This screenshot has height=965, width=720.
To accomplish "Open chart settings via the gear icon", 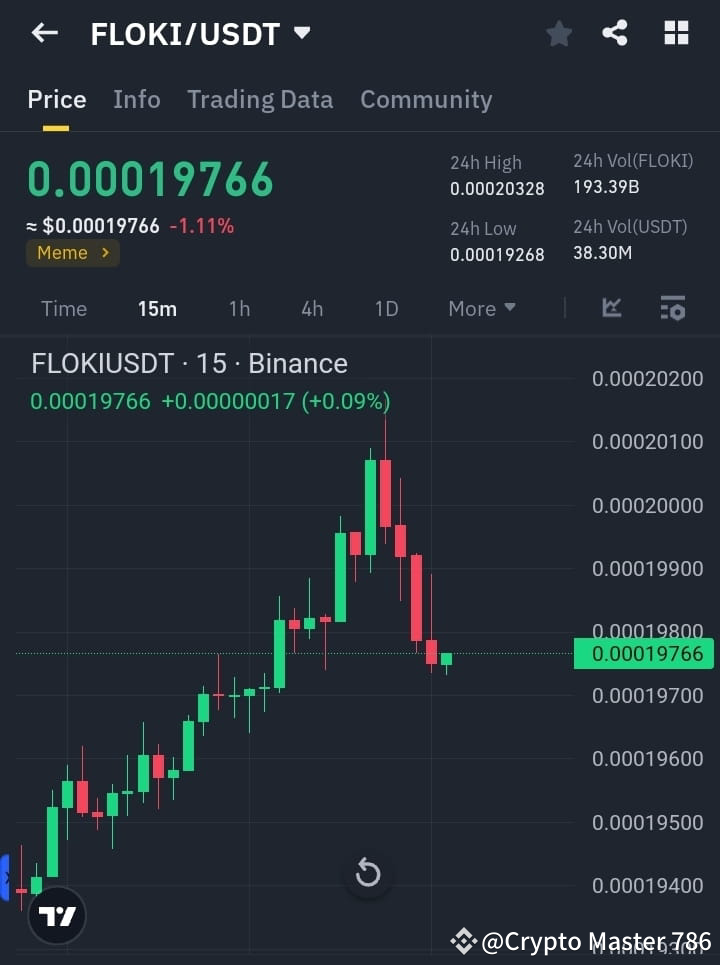I will [x=673, y=308].
